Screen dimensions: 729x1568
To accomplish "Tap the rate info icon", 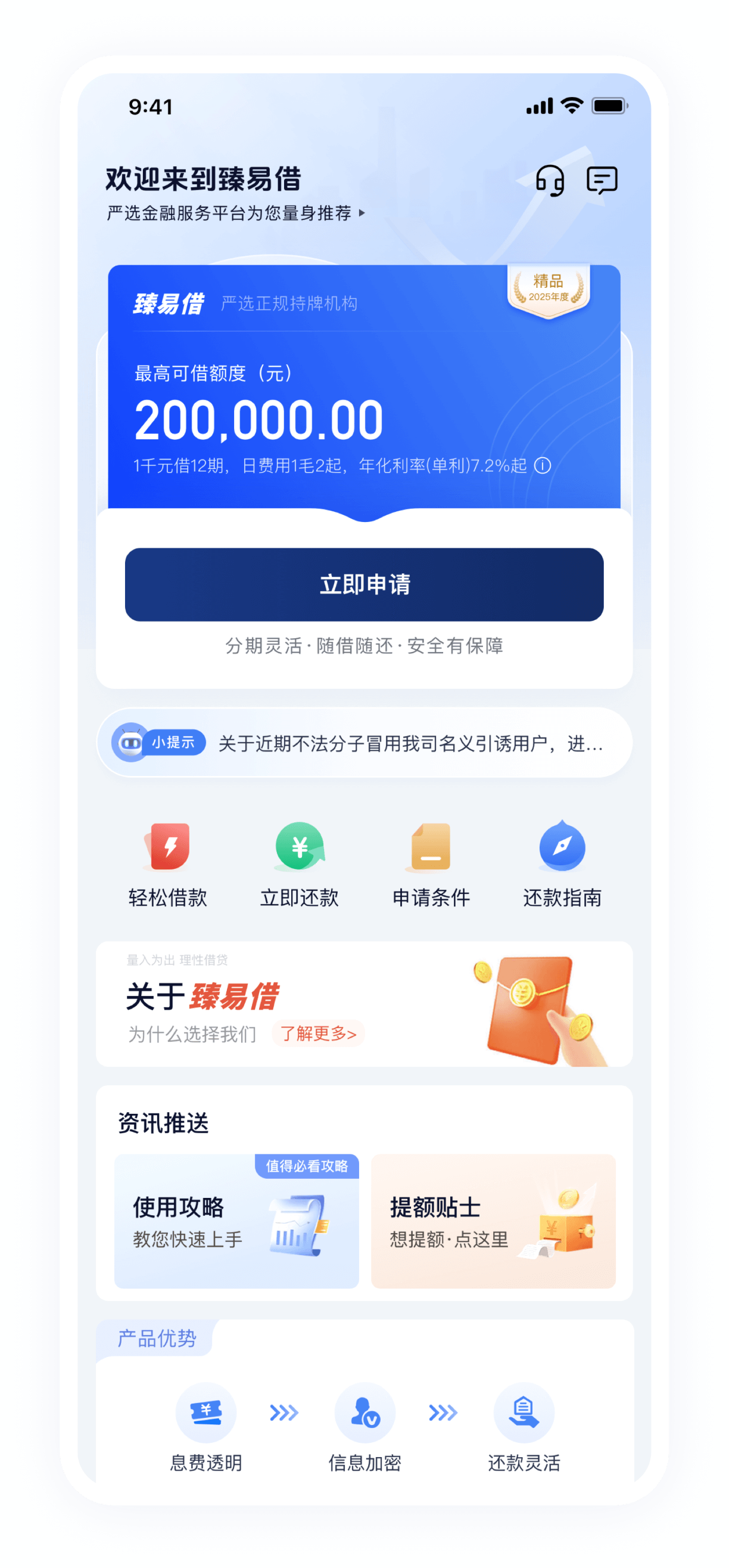I will (x=542, y=465).
